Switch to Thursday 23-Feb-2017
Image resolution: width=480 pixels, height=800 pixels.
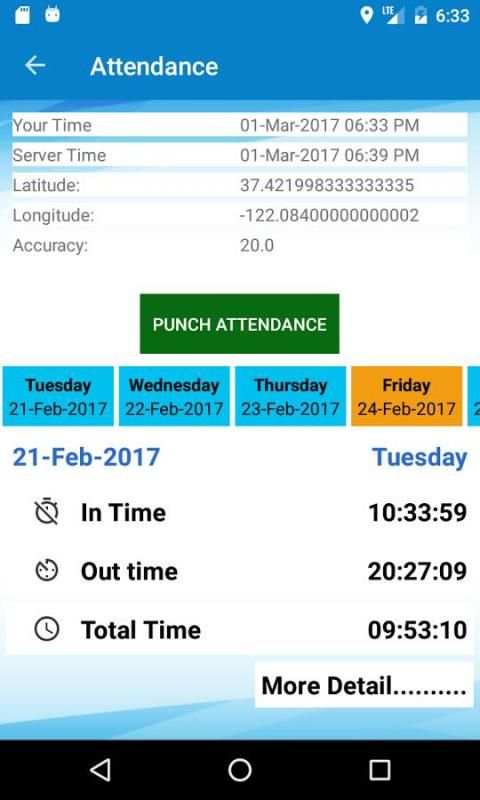pos(290,396)
